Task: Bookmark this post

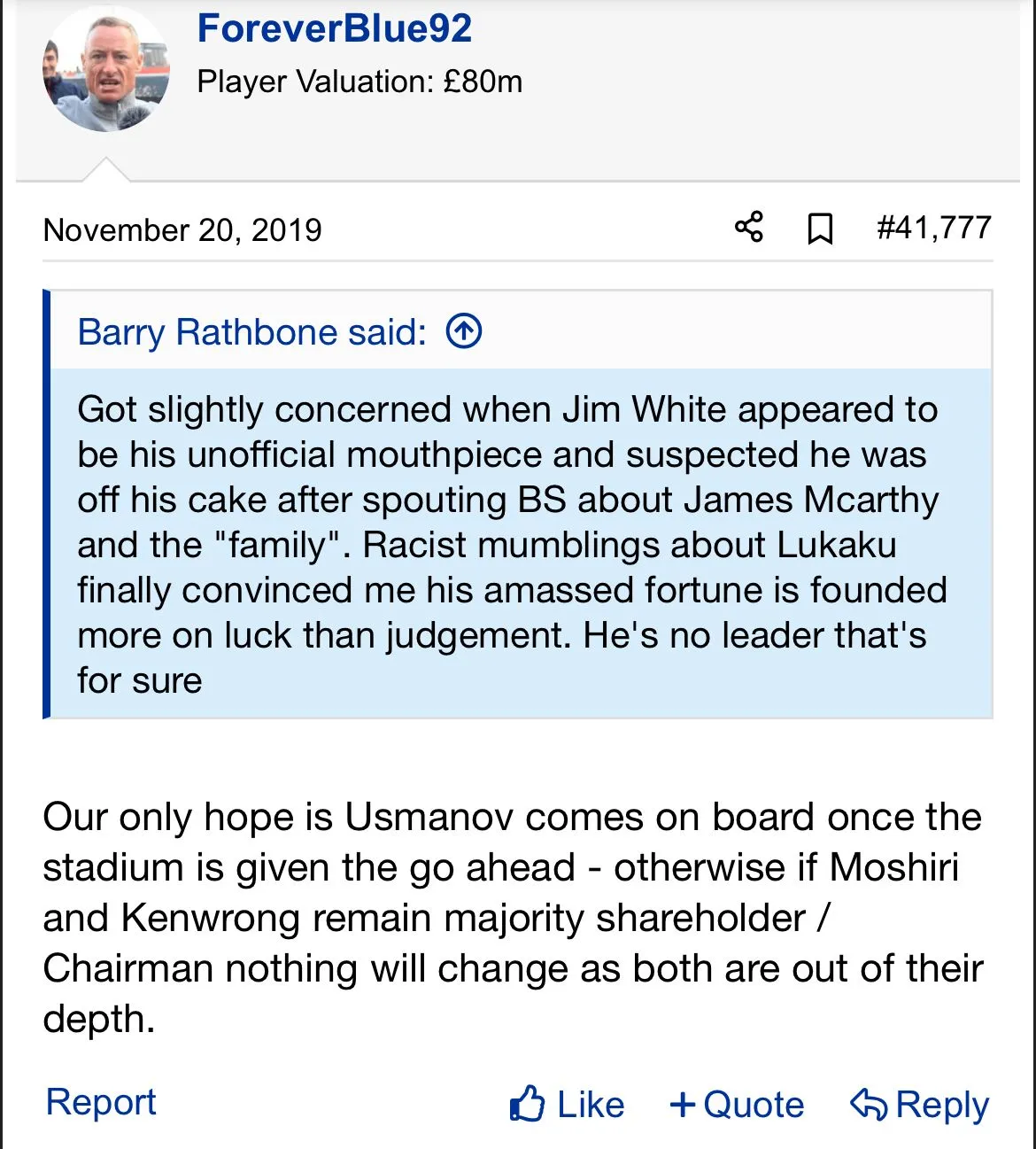Action: pos(820,229)
